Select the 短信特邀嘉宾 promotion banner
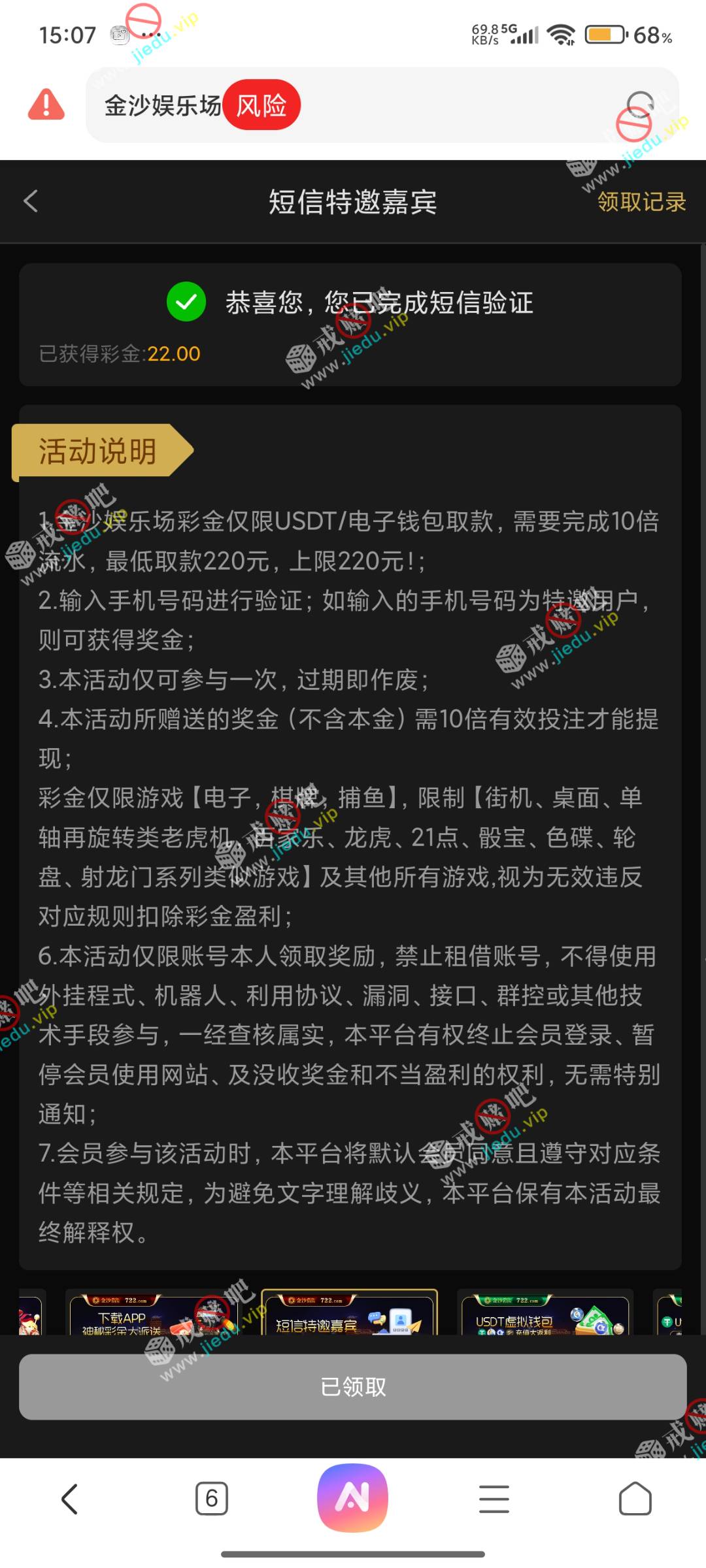706x1568 pixels. pyautogui.click(x=349, y=1315)
